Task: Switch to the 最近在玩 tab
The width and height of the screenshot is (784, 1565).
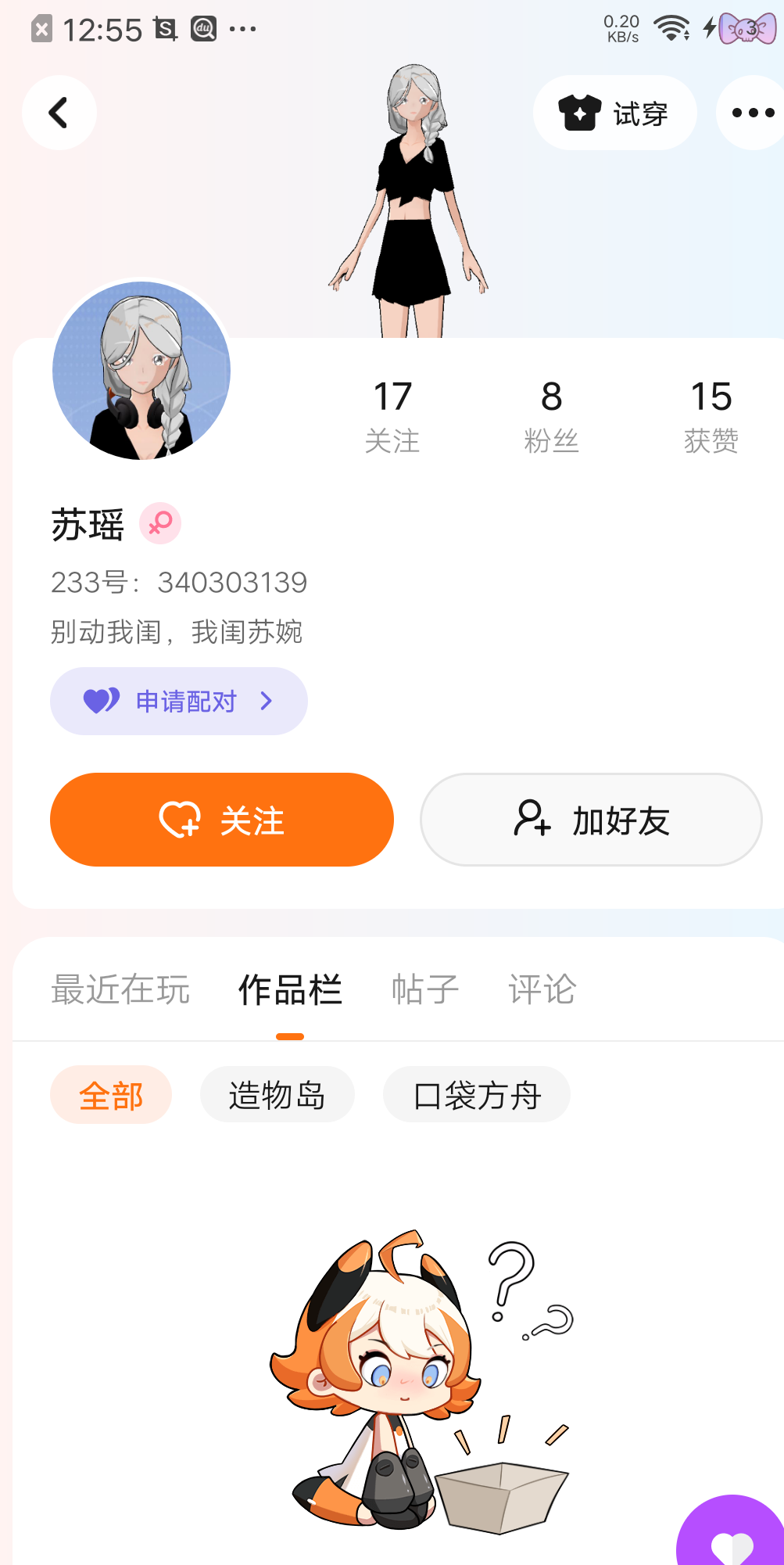Action: [x=120, y=990]
